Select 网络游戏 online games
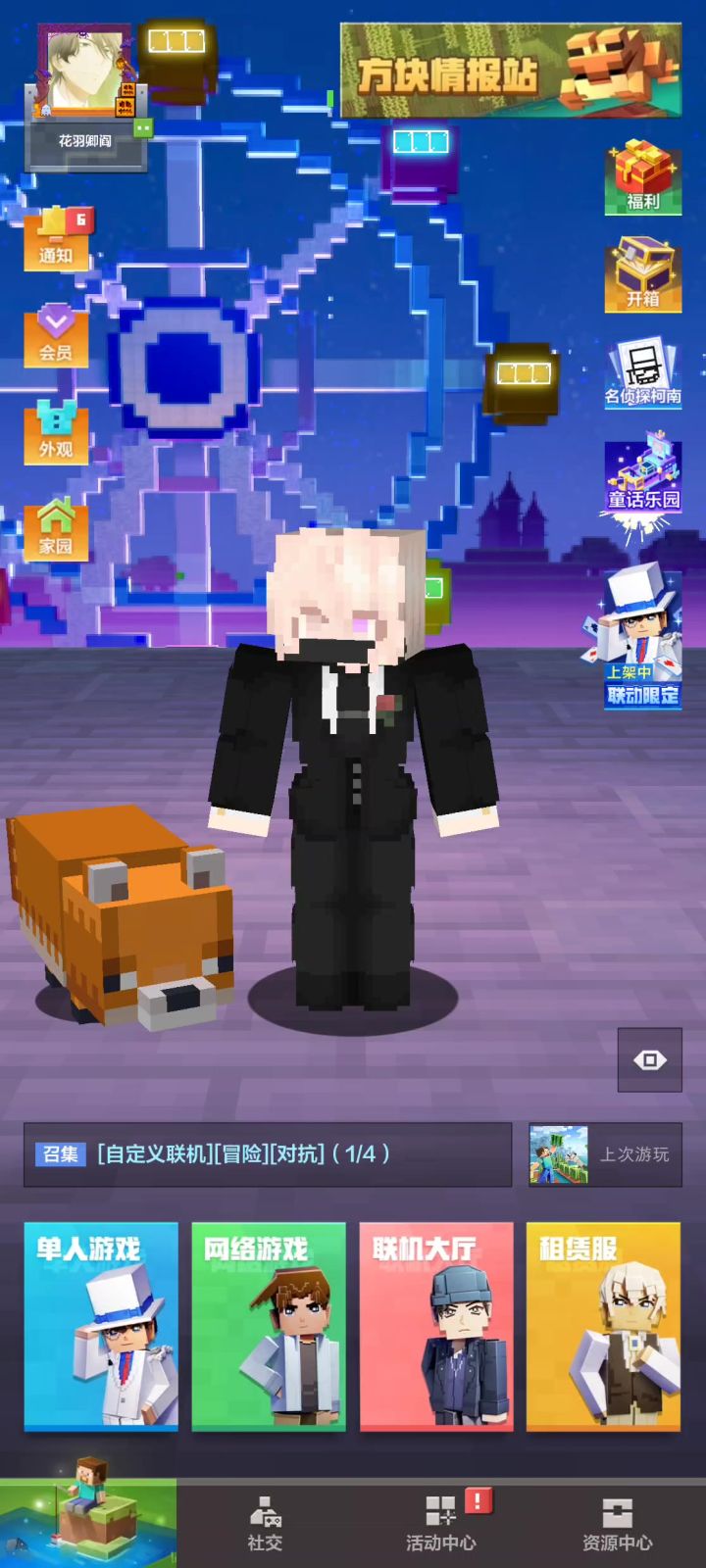This screenshot has height=1568, width=706. pos(269,1326)
